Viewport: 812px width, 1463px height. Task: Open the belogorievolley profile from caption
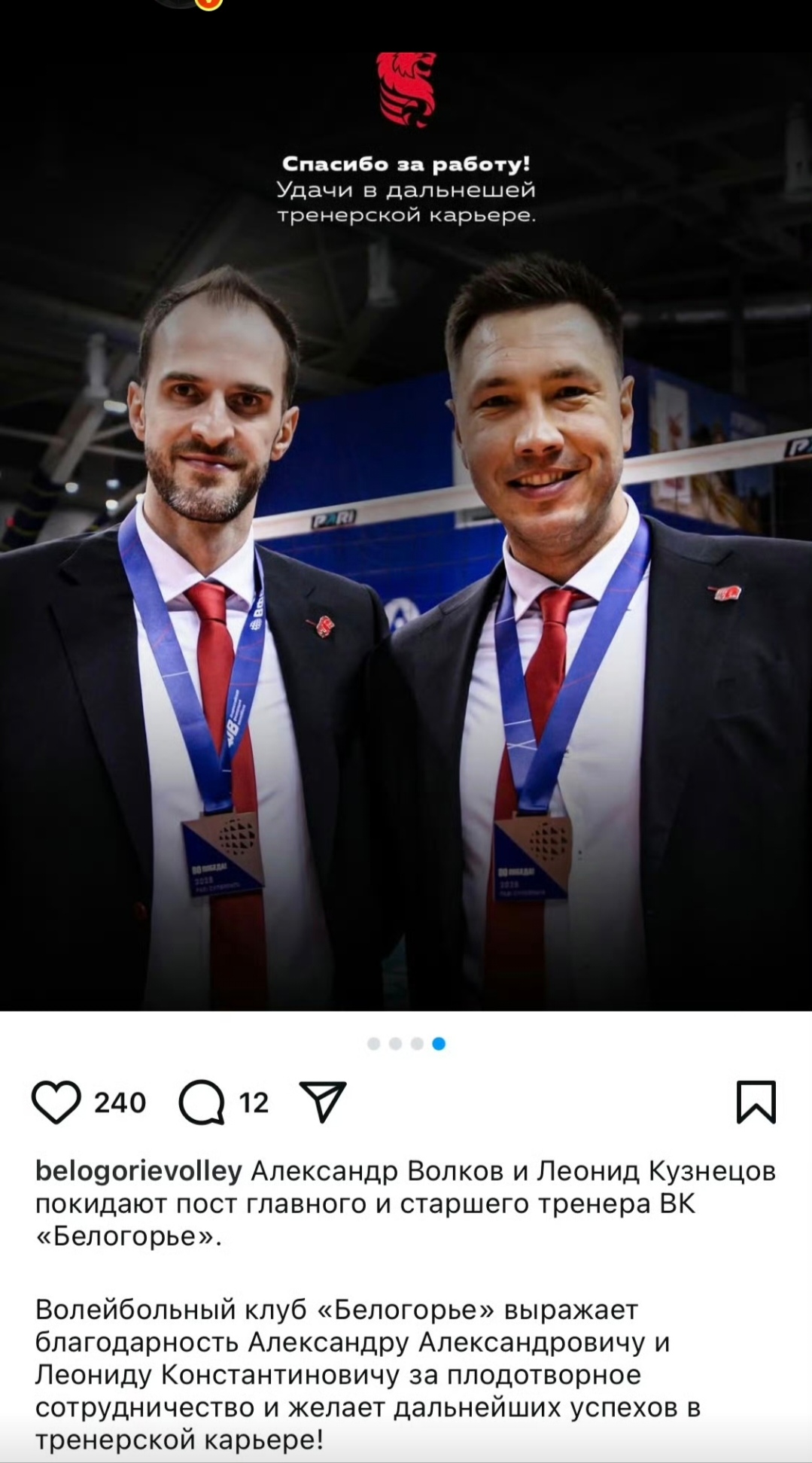tap(138, 1171)
